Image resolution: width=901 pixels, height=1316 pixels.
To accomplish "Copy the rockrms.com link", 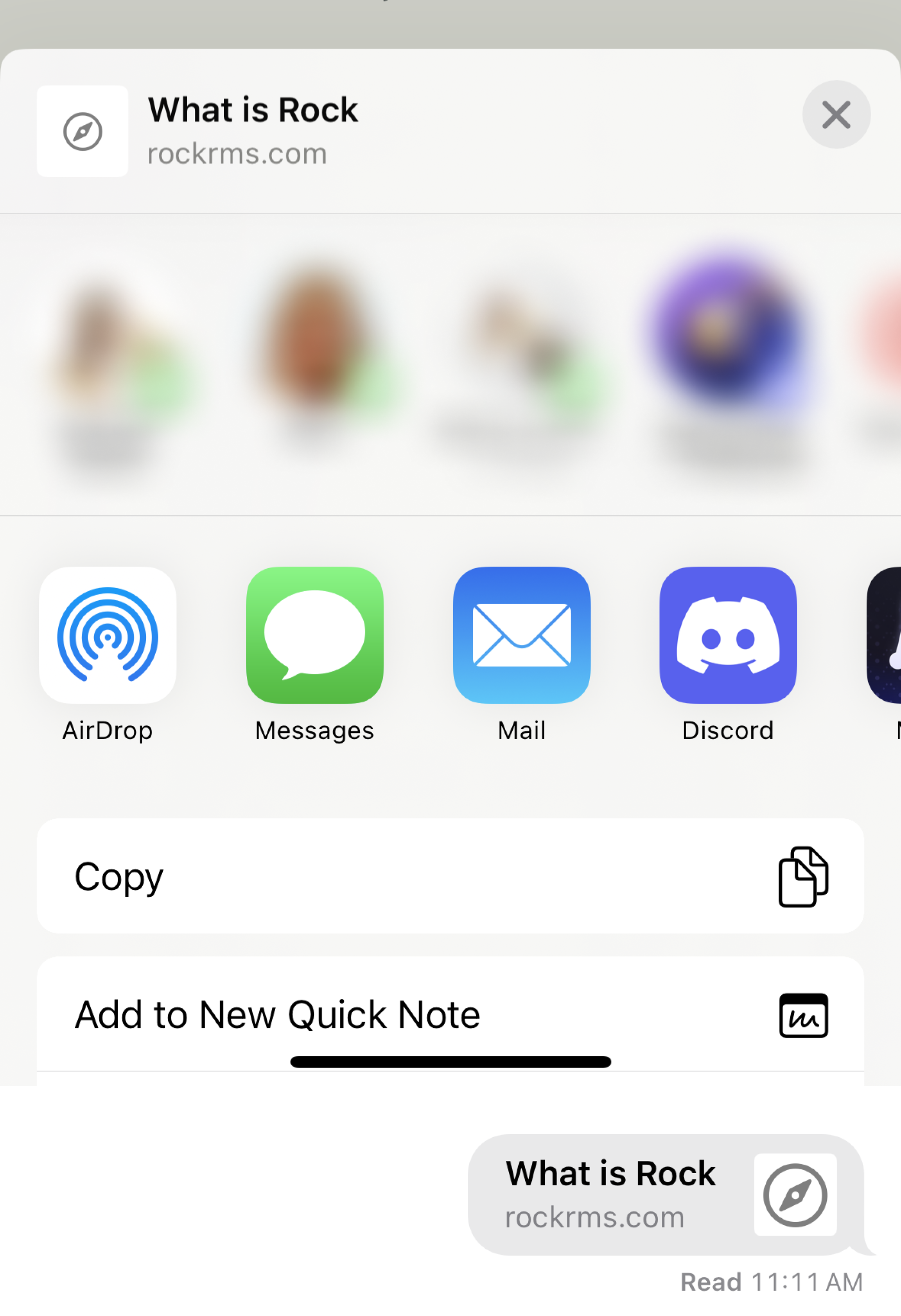I will click(450, 876).
